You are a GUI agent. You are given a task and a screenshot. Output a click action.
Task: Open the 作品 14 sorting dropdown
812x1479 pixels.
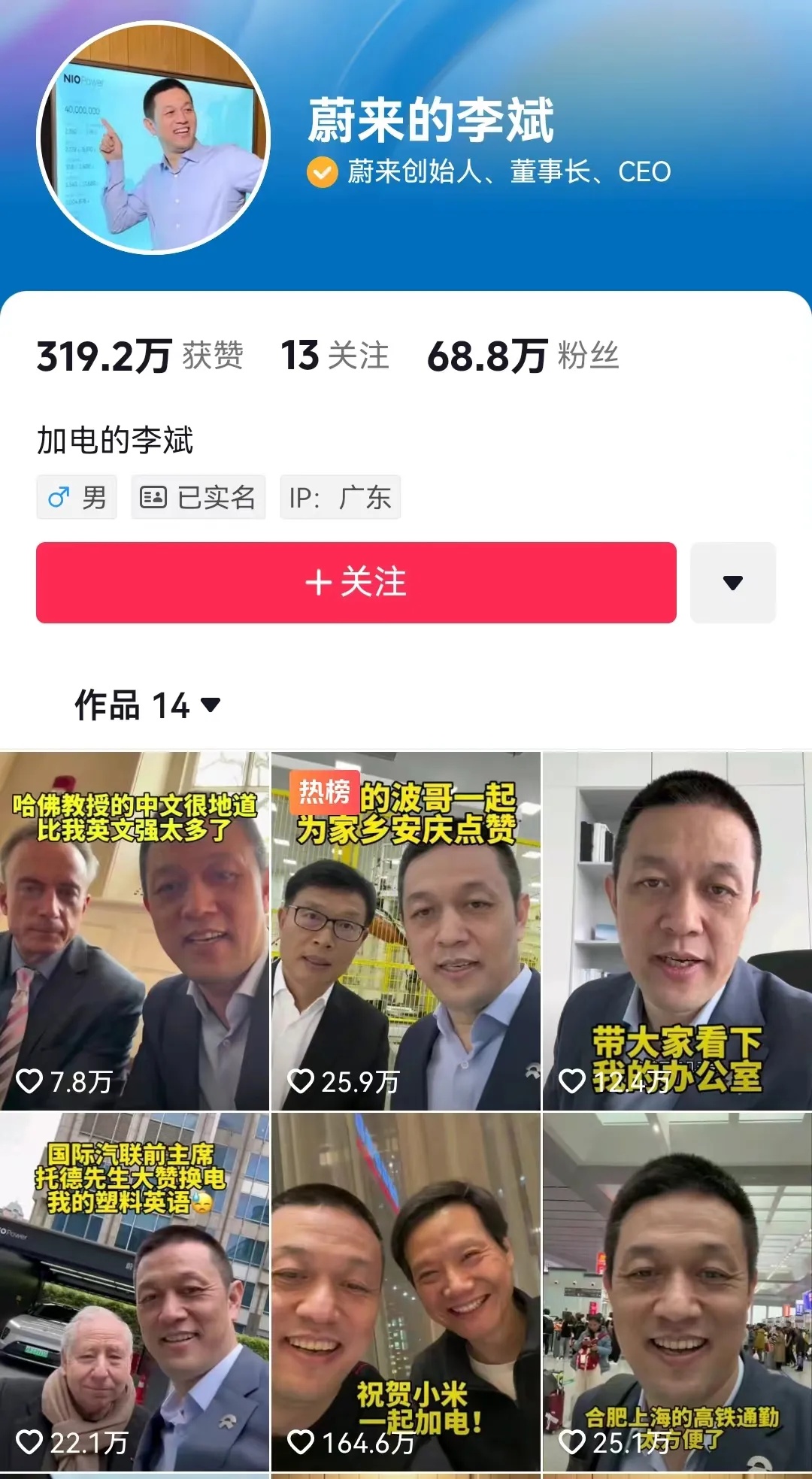point(147,705)
